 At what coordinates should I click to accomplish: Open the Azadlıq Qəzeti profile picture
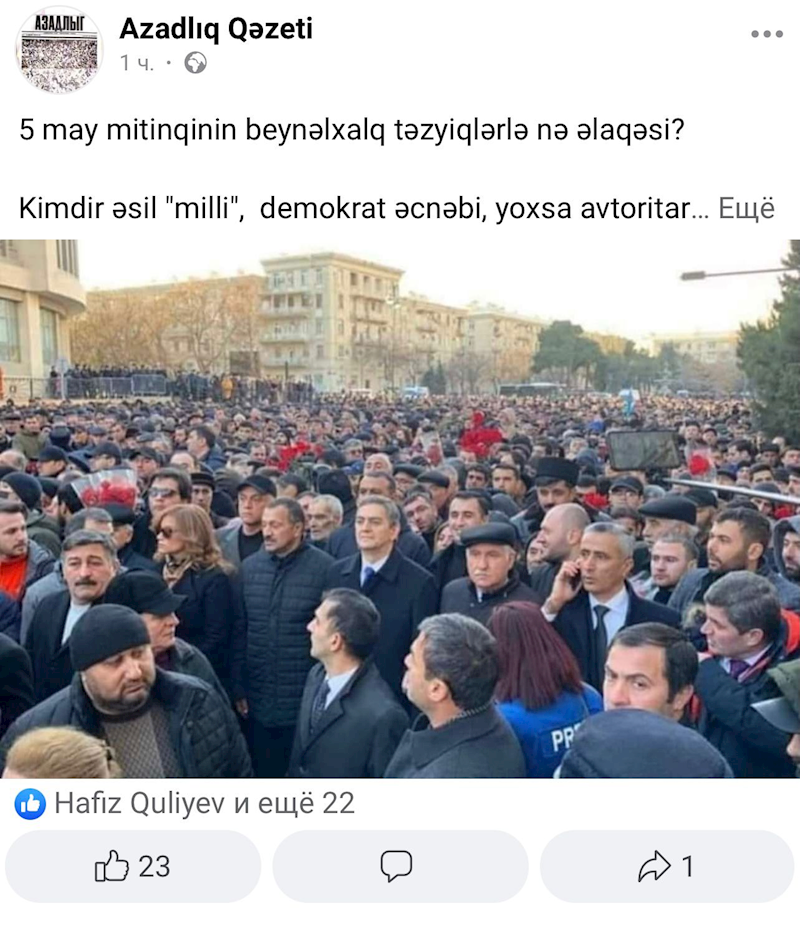(x=59, y=49)
